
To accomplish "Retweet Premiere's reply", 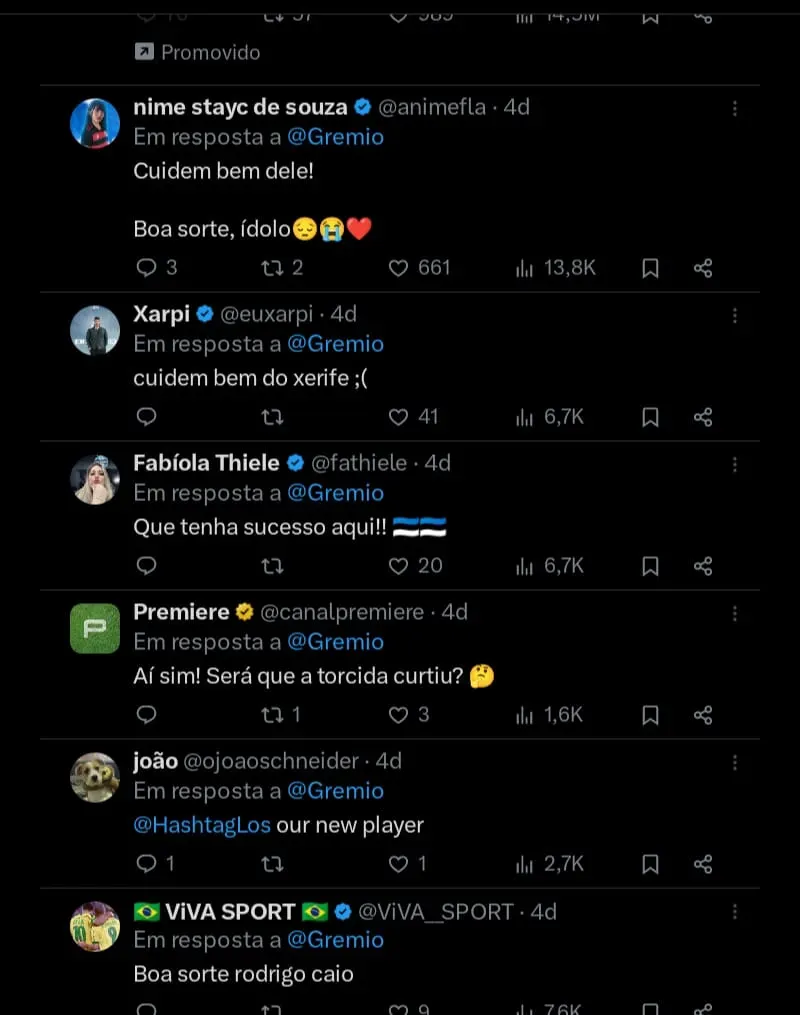I will click(272, 715).
